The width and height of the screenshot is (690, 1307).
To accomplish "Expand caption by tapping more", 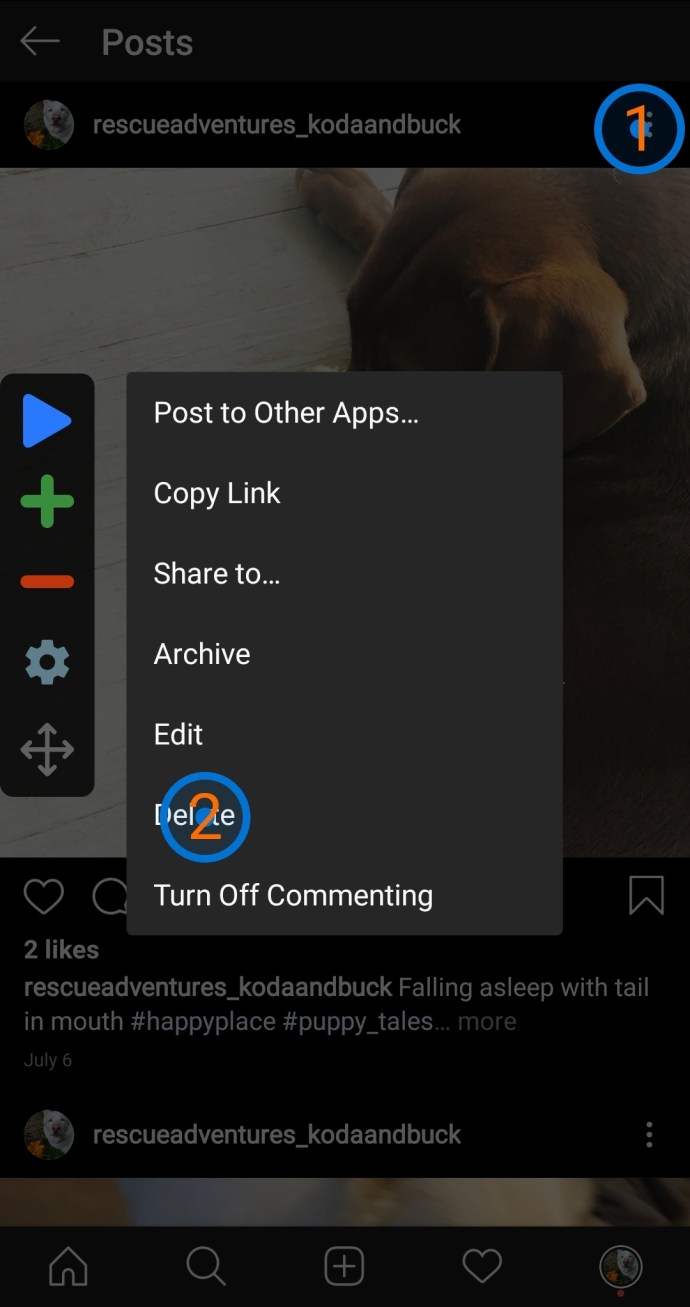I will coord(487,1022).
